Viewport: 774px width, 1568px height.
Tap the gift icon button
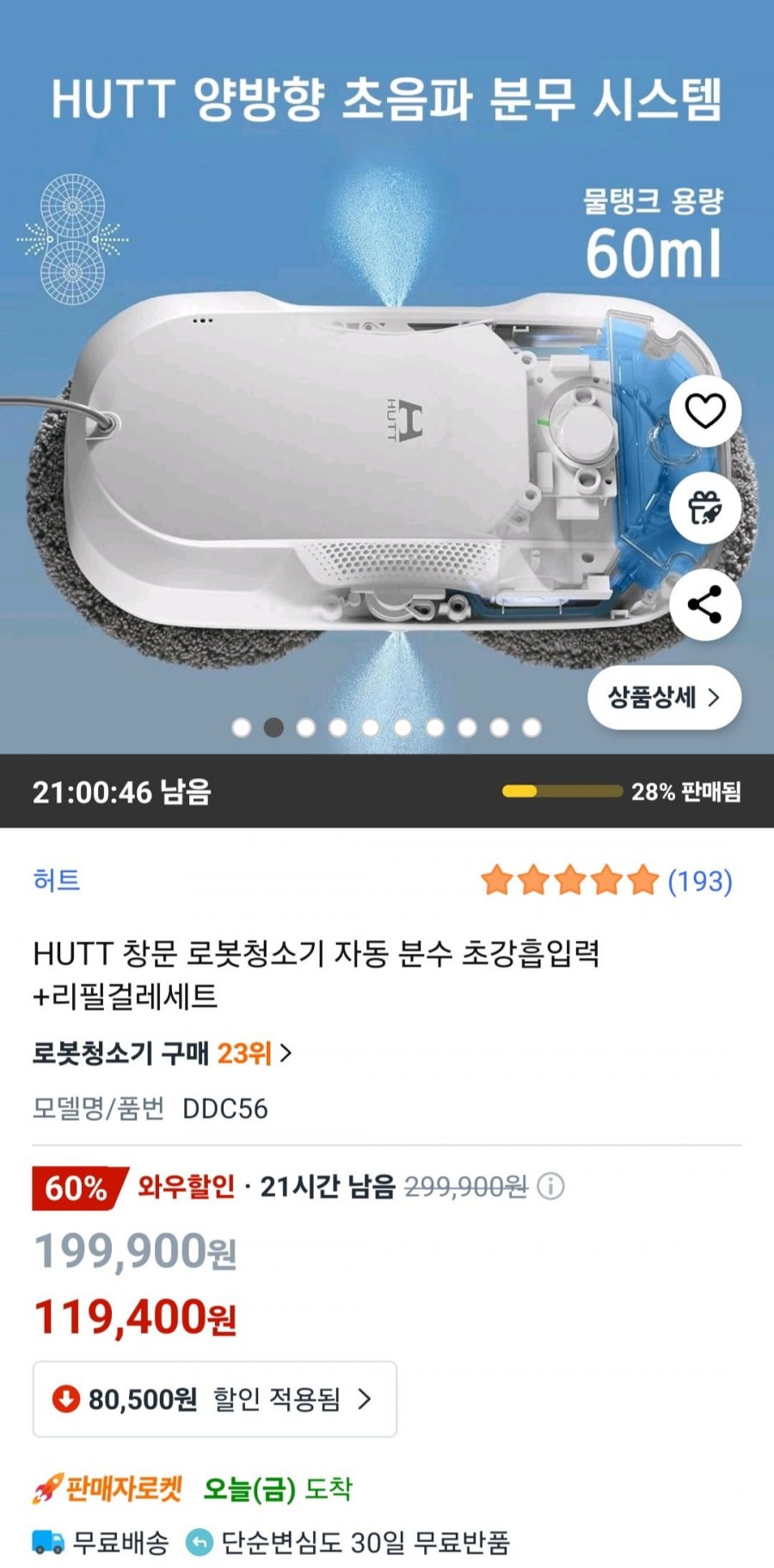704,507
